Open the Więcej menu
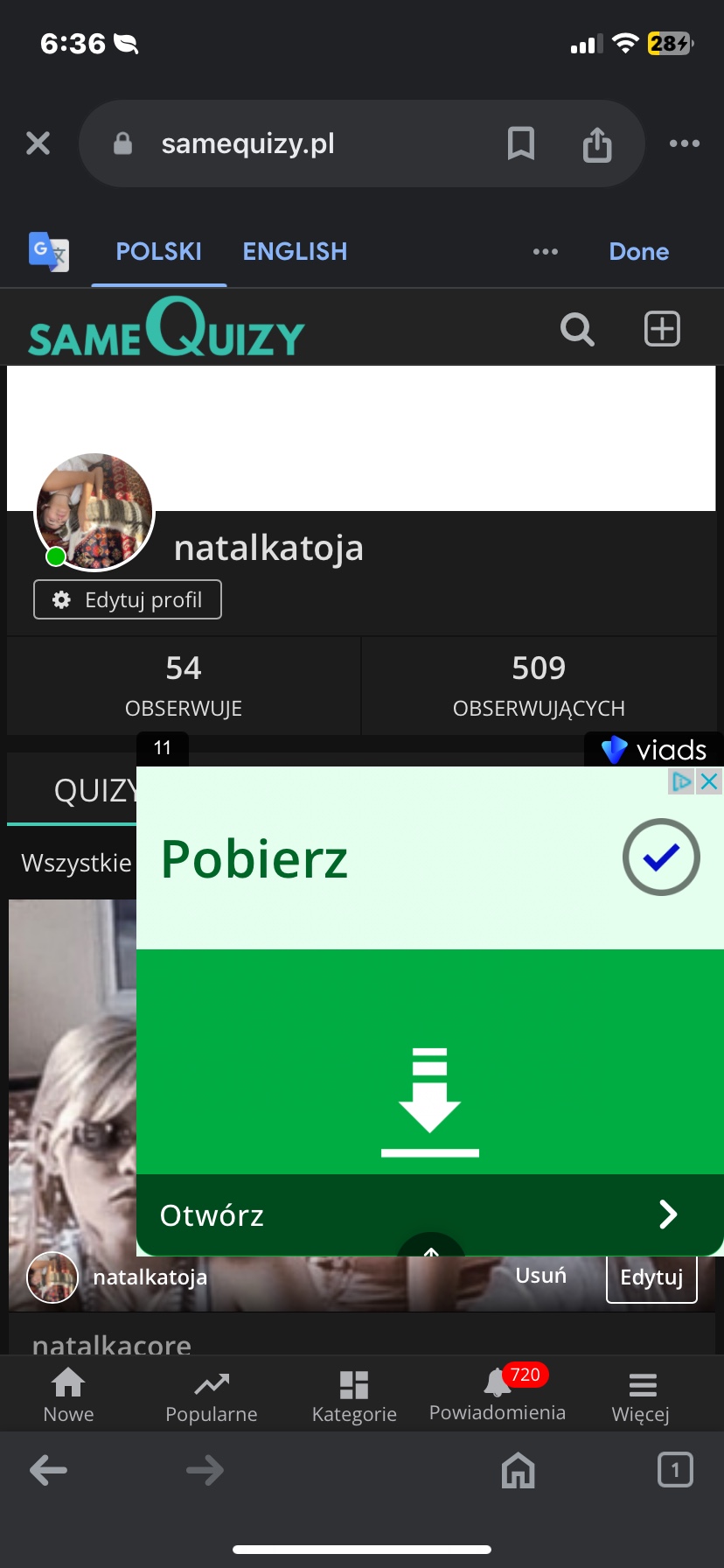This screenshot has height=1568, width=724. 641,1396
